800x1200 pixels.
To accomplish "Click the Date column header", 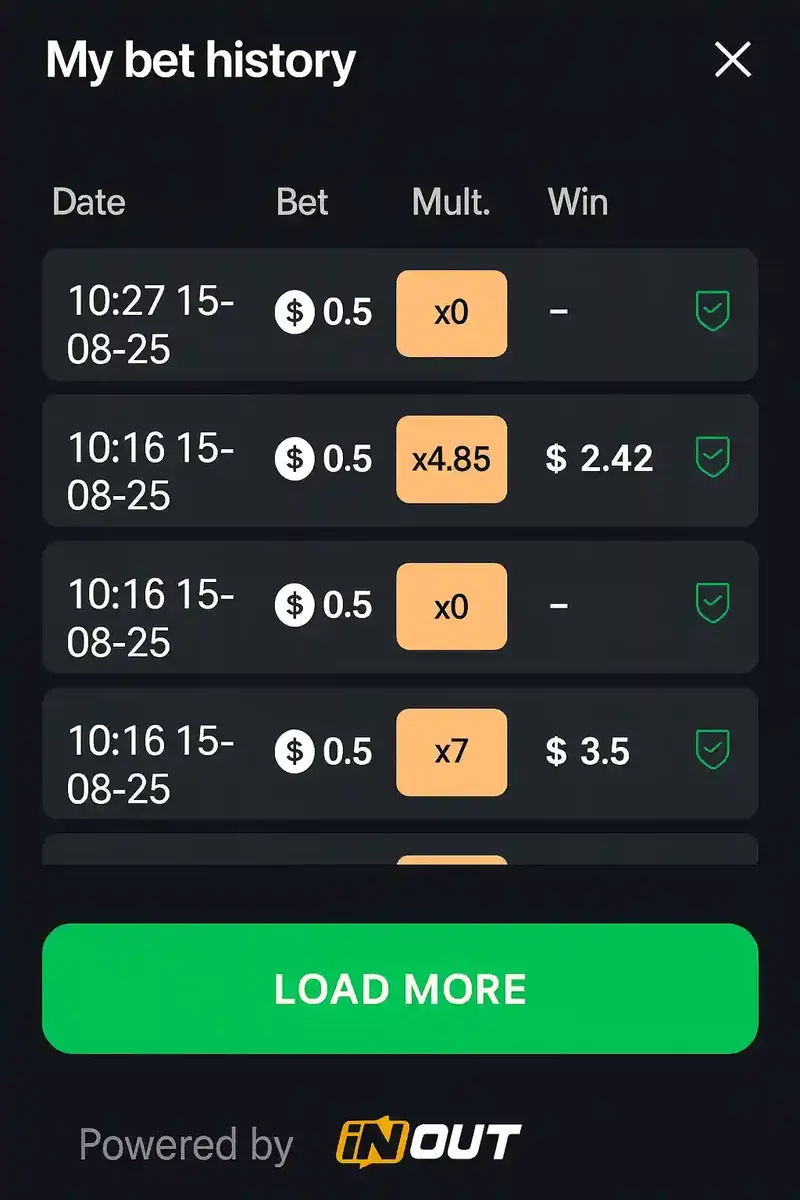I will point(89,202).
